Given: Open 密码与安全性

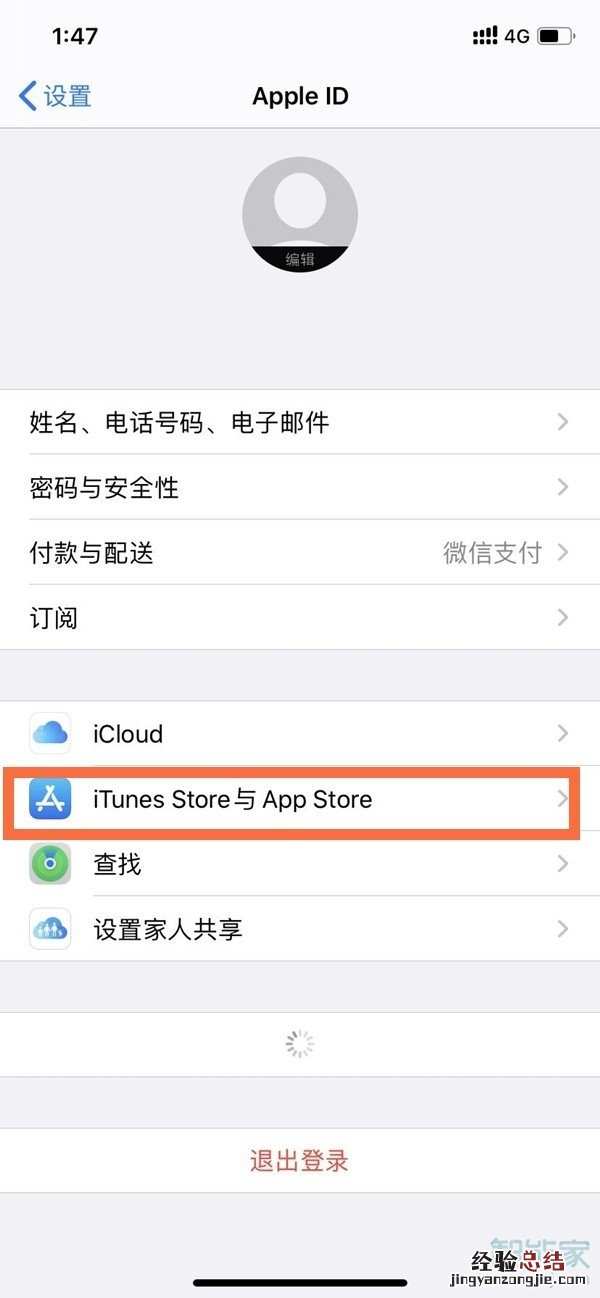Looking at the screenshot, I should coord(299,487).
